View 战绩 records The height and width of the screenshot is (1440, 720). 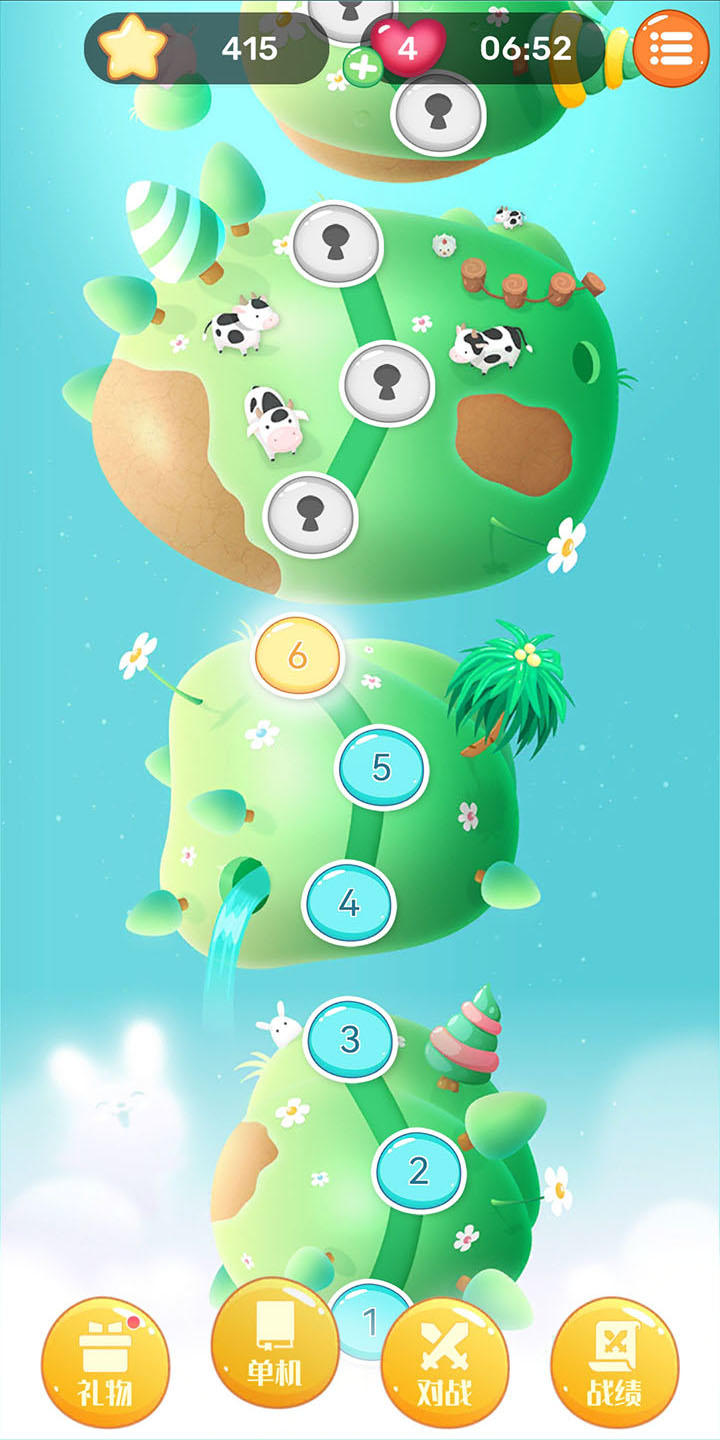[614, 1362]
